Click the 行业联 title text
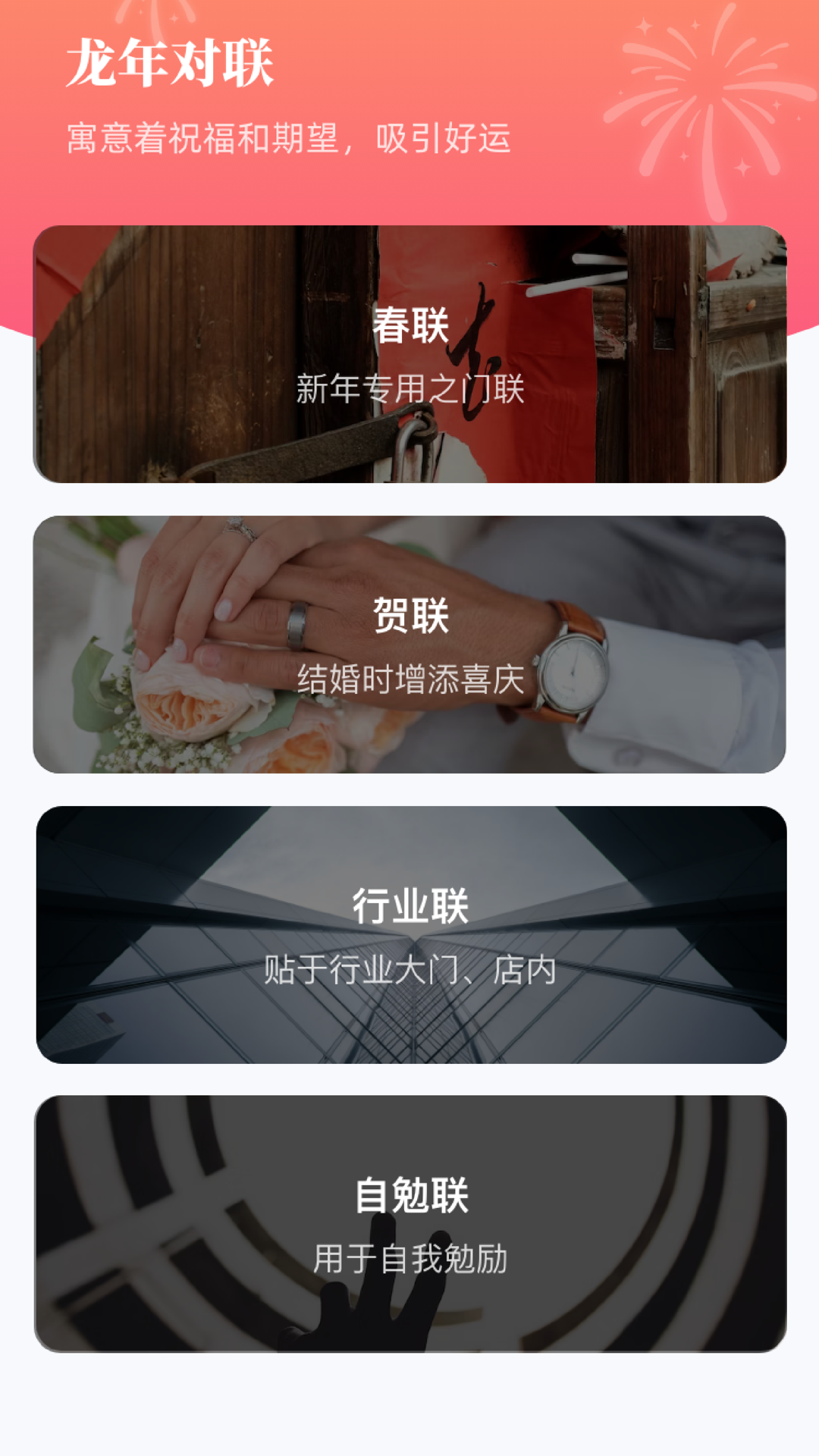The width and height of the screenshot is (819, 1456). [x=409, y=906]
